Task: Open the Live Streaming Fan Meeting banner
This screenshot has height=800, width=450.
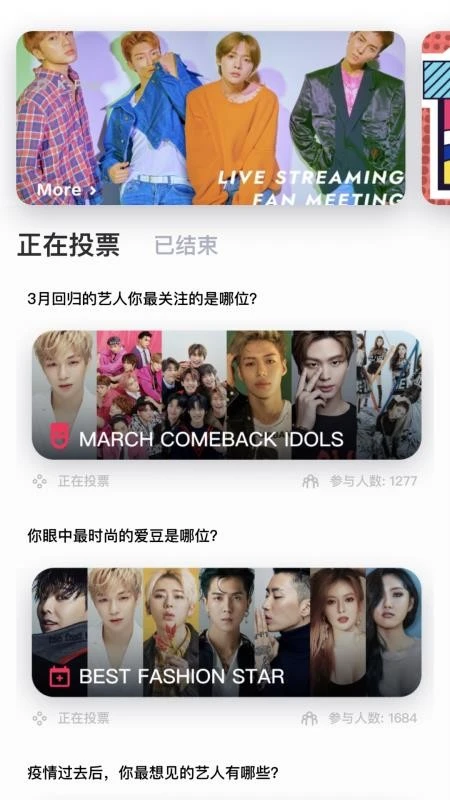Action: pos(211,118)
